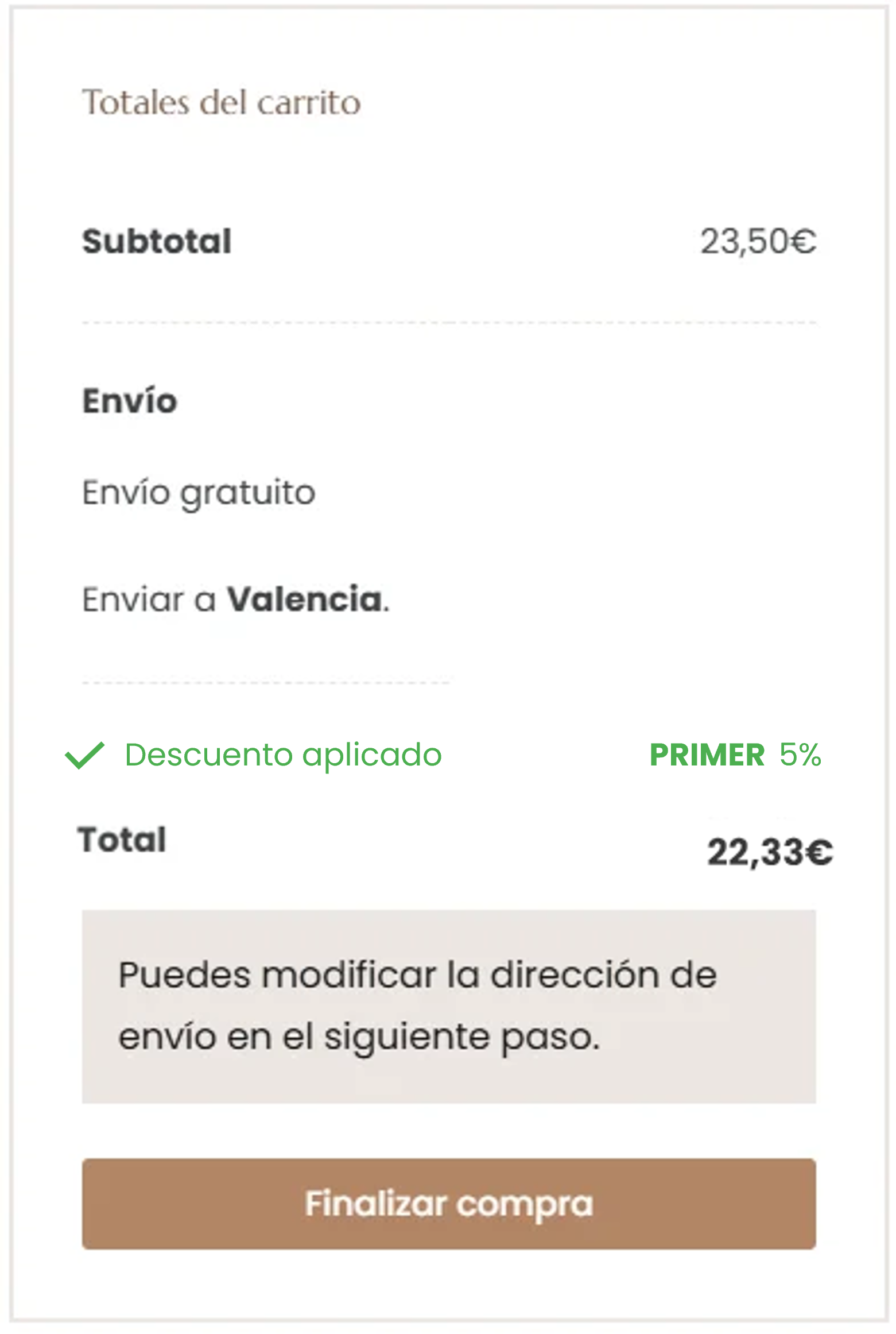Click the subtotal amount 23,50€
Image resolution: width=896 pixels, height=1334 pixels.
point(759,242)
